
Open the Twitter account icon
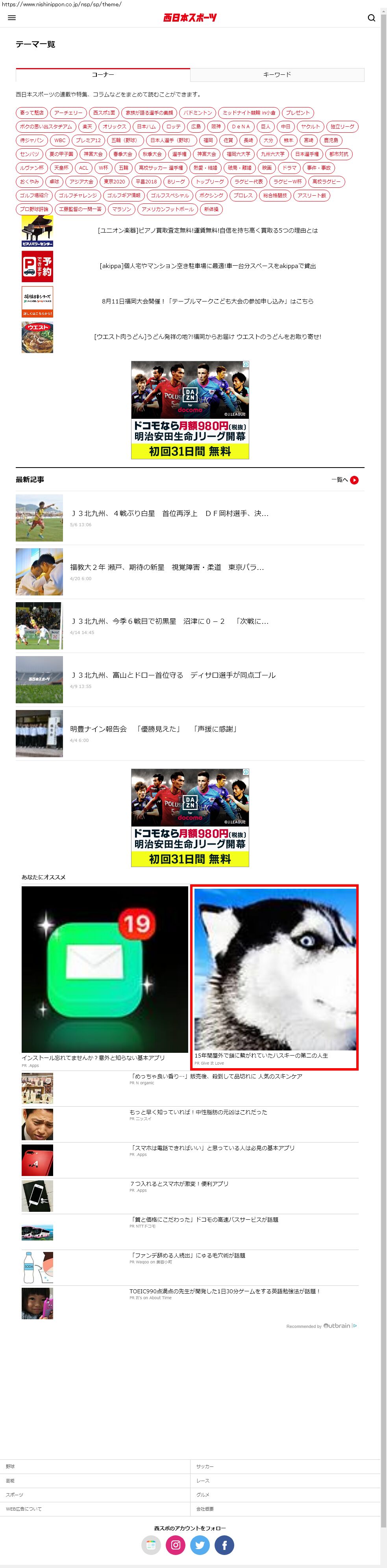click(x=200, y=1545)
